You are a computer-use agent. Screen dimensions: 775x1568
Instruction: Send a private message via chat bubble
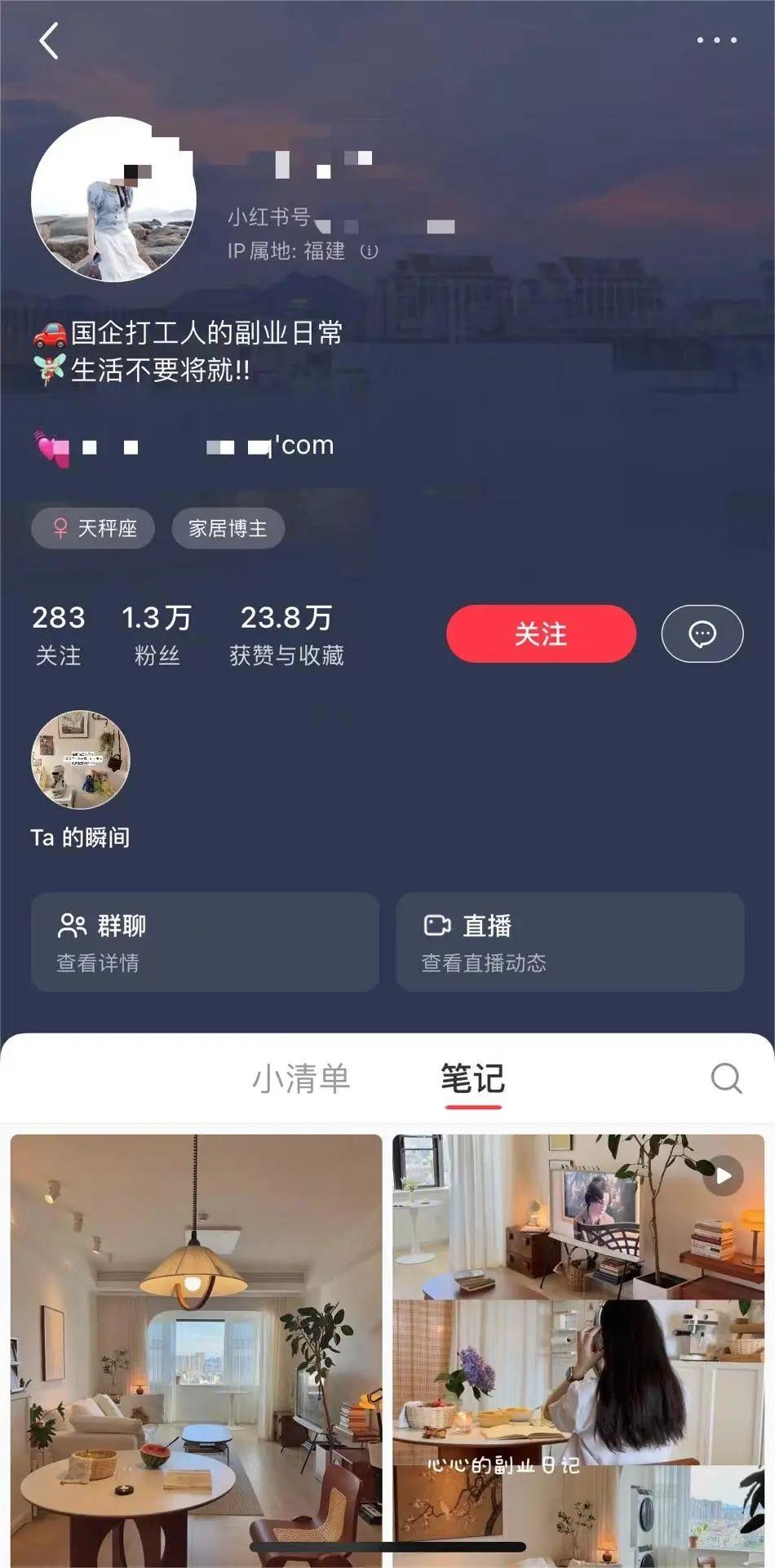(702, 633)
